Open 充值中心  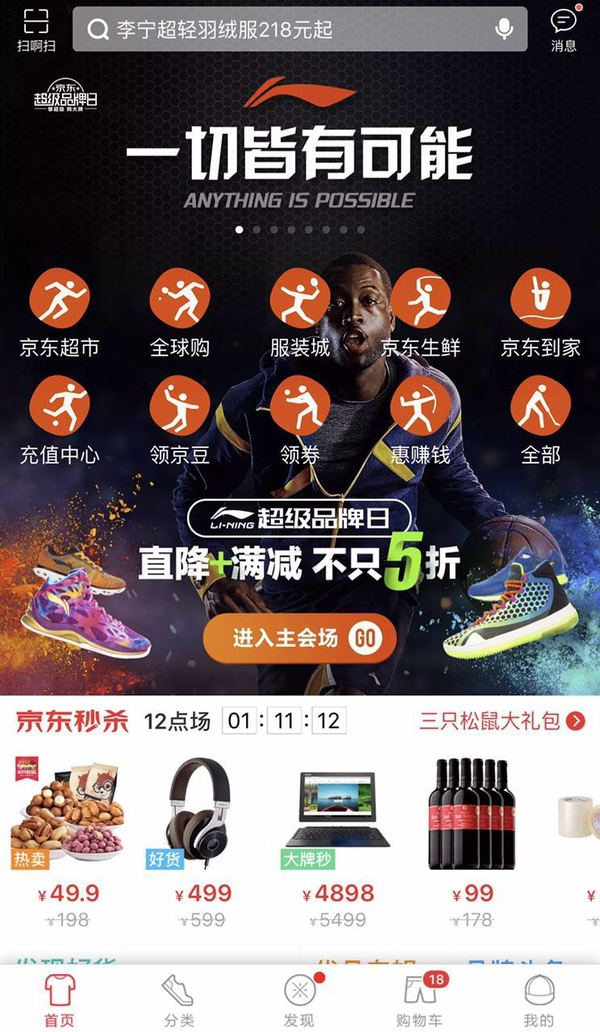pos(59,419)
